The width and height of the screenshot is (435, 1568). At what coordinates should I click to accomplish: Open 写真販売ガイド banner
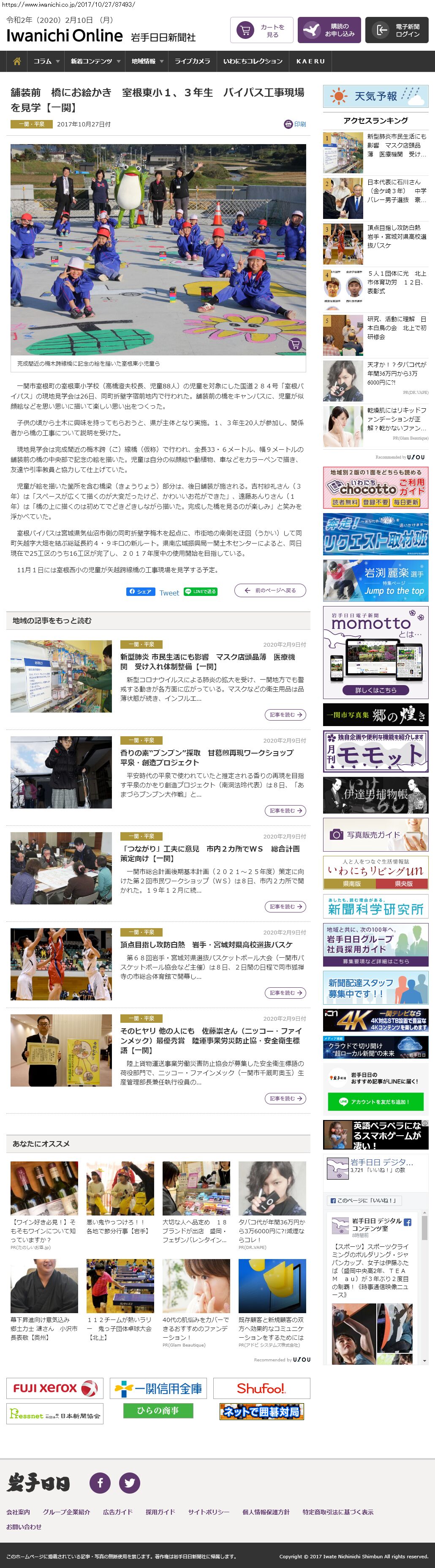(x=375, y=835)
